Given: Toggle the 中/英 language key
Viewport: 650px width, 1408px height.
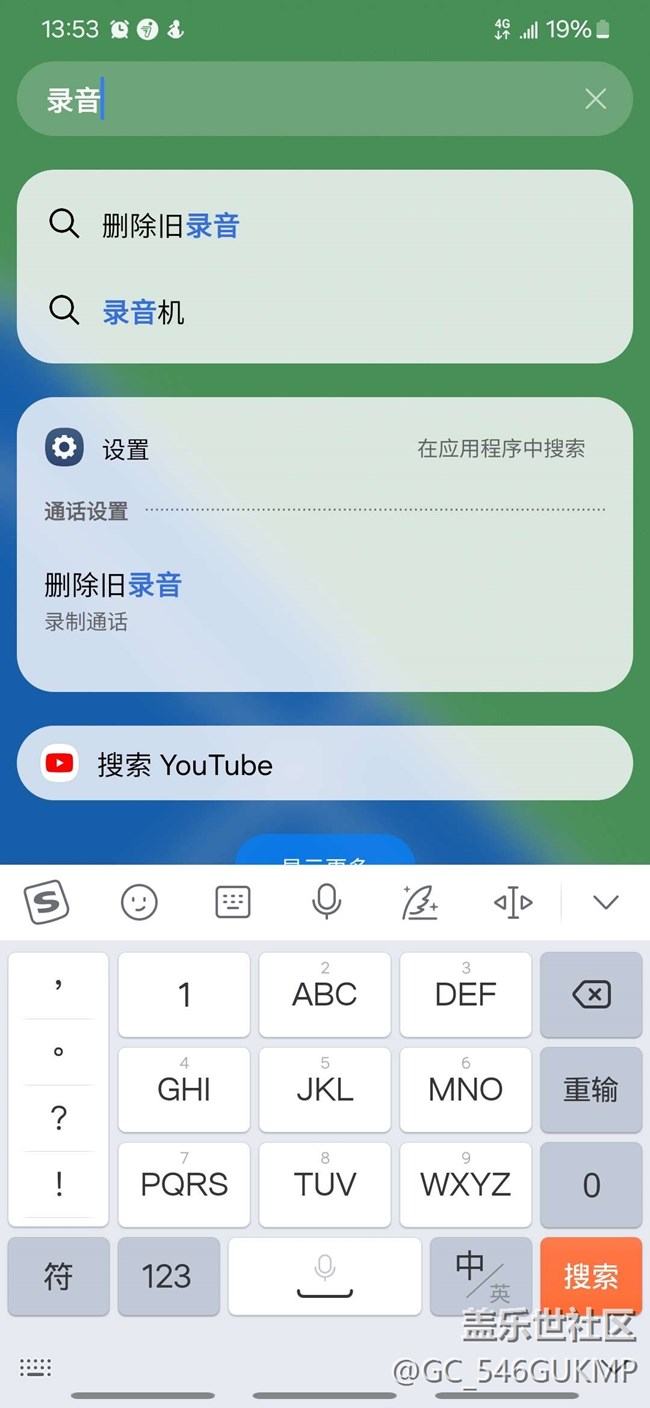Looking at the screenshot, I should 481,1276.
